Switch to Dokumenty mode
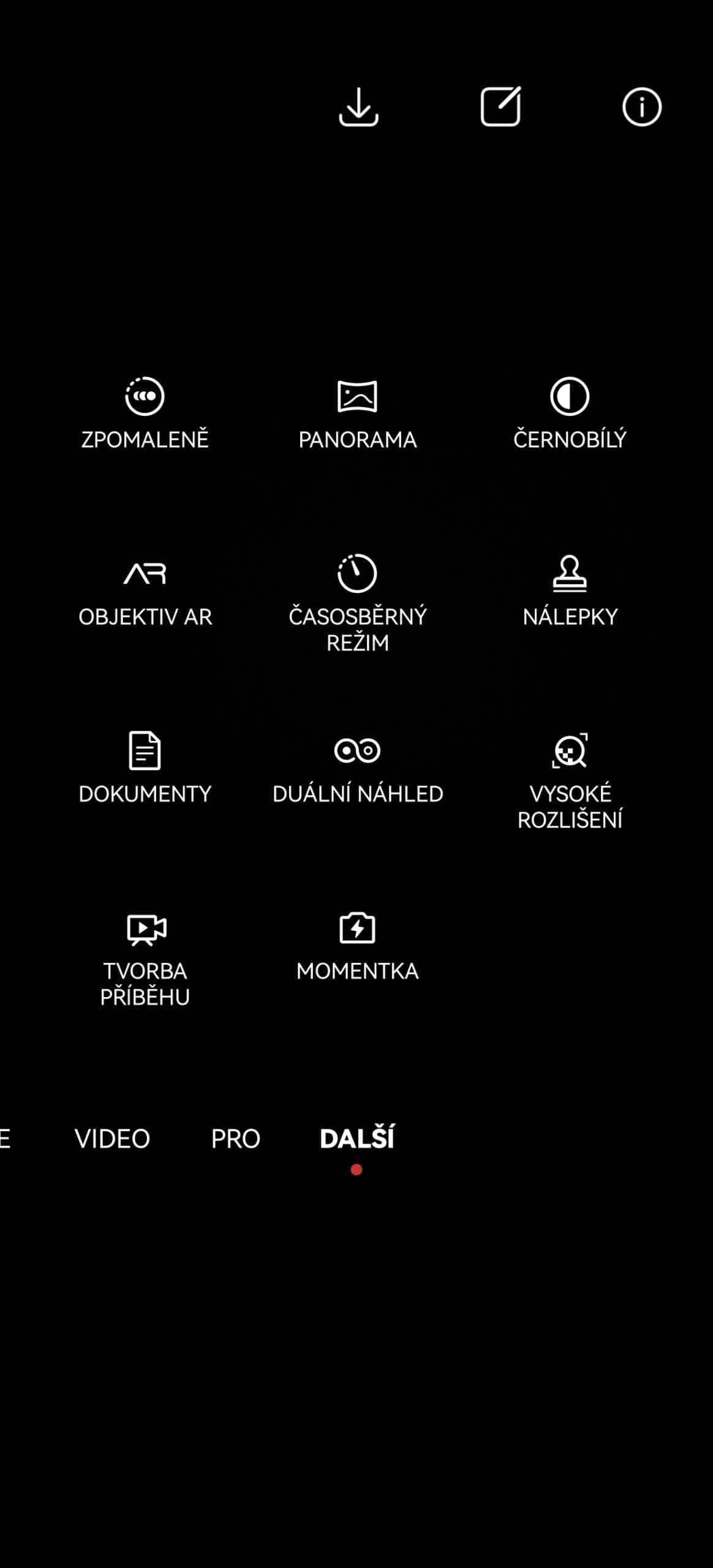713x1568 pixels. tap(145, 768)
